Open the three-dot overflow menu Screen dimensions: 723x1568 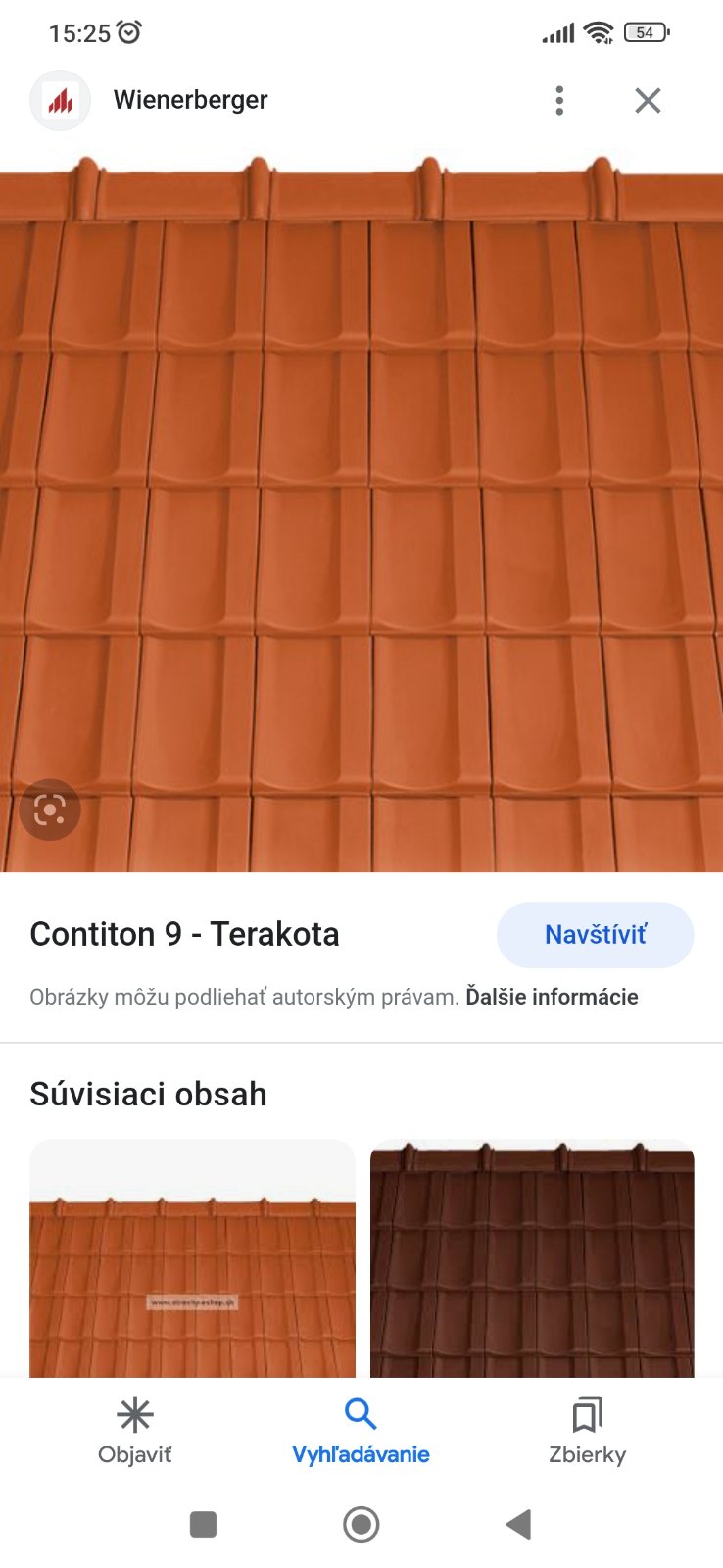coord(559,100)
